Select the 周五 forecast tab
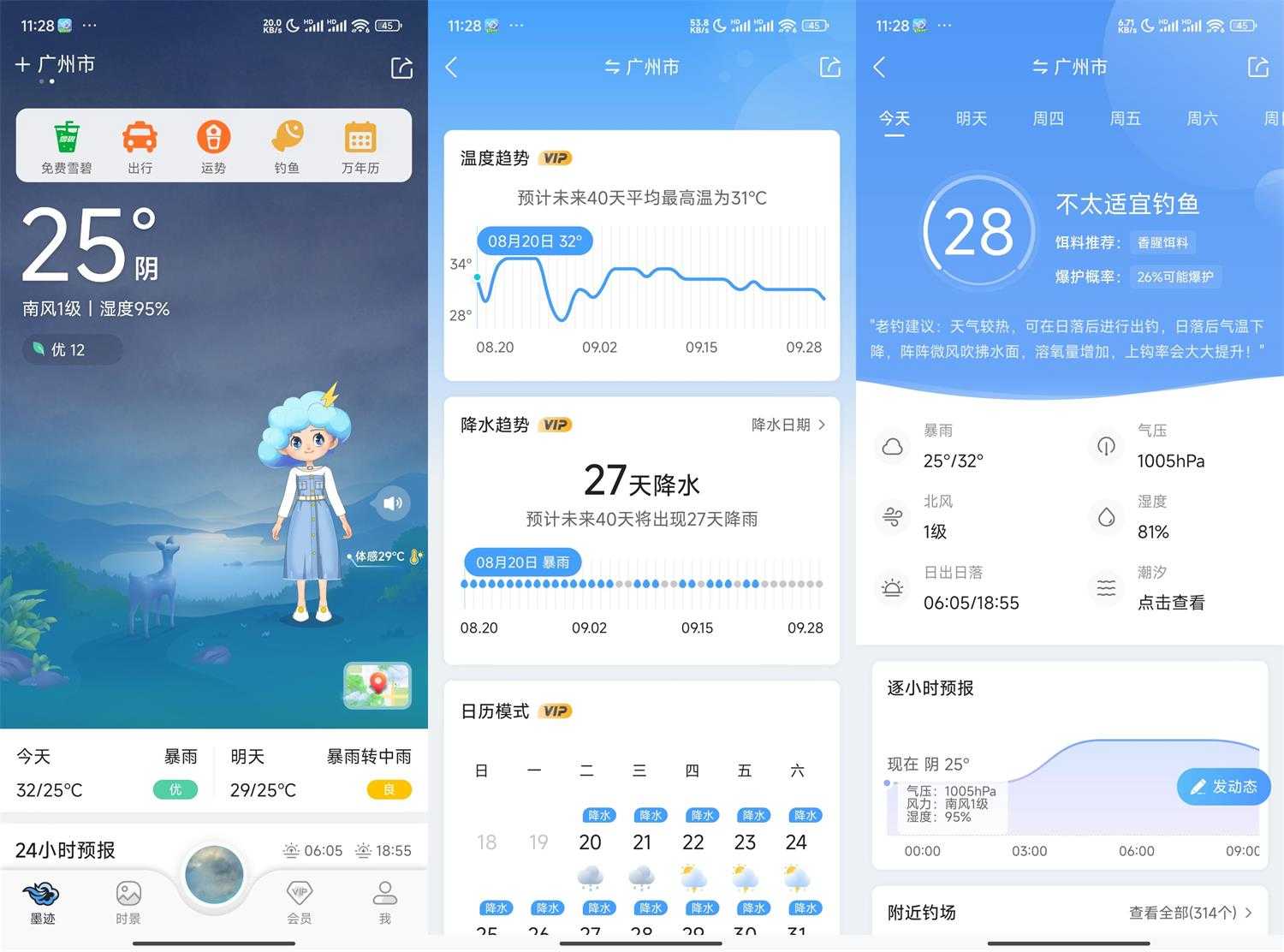Viewport: 1284px width, 952px height. (x=1125, y=119)
